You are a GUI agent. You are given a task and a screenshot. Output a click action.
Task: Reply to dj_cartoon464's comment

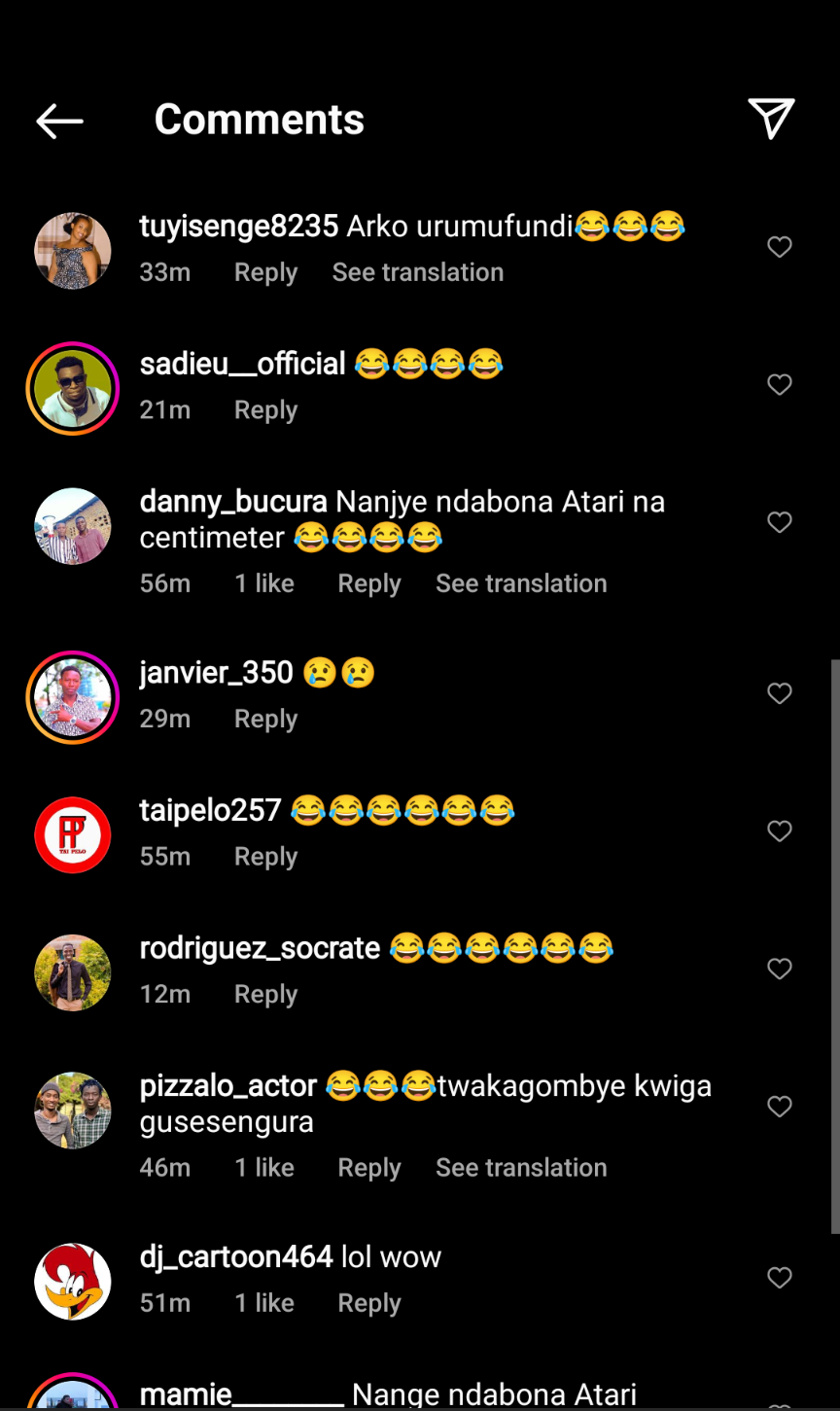(x=368, y=1303)
